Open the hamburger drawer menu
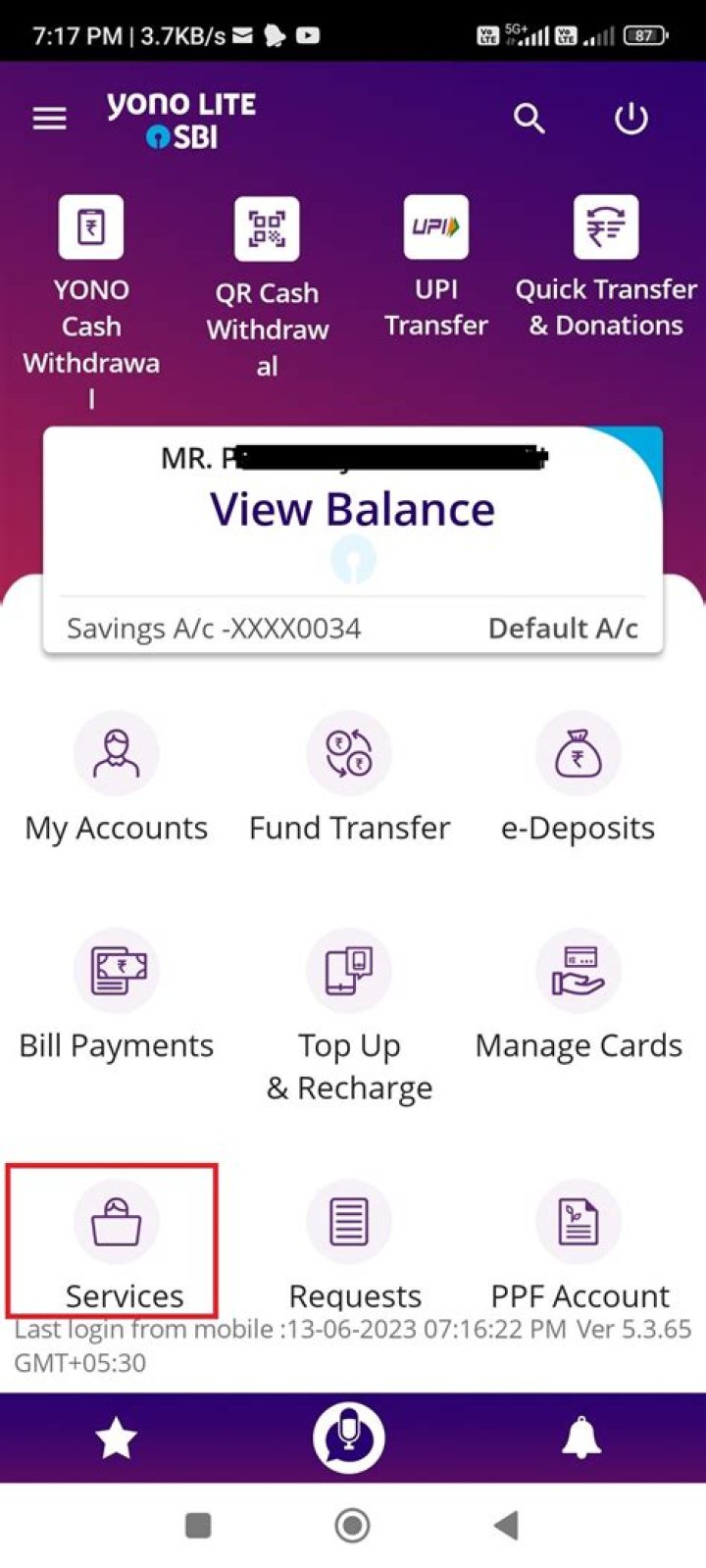 coord(50,119)
